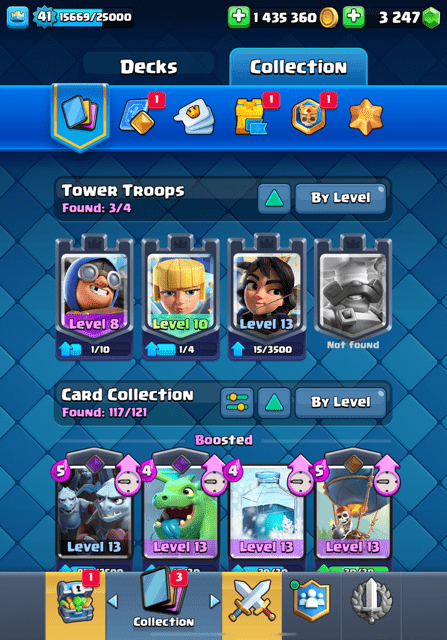The width and height of the screenshot is (447, 640).
Task: Open the emotes speech-bubble tab
Action: [x=195, y=117]
